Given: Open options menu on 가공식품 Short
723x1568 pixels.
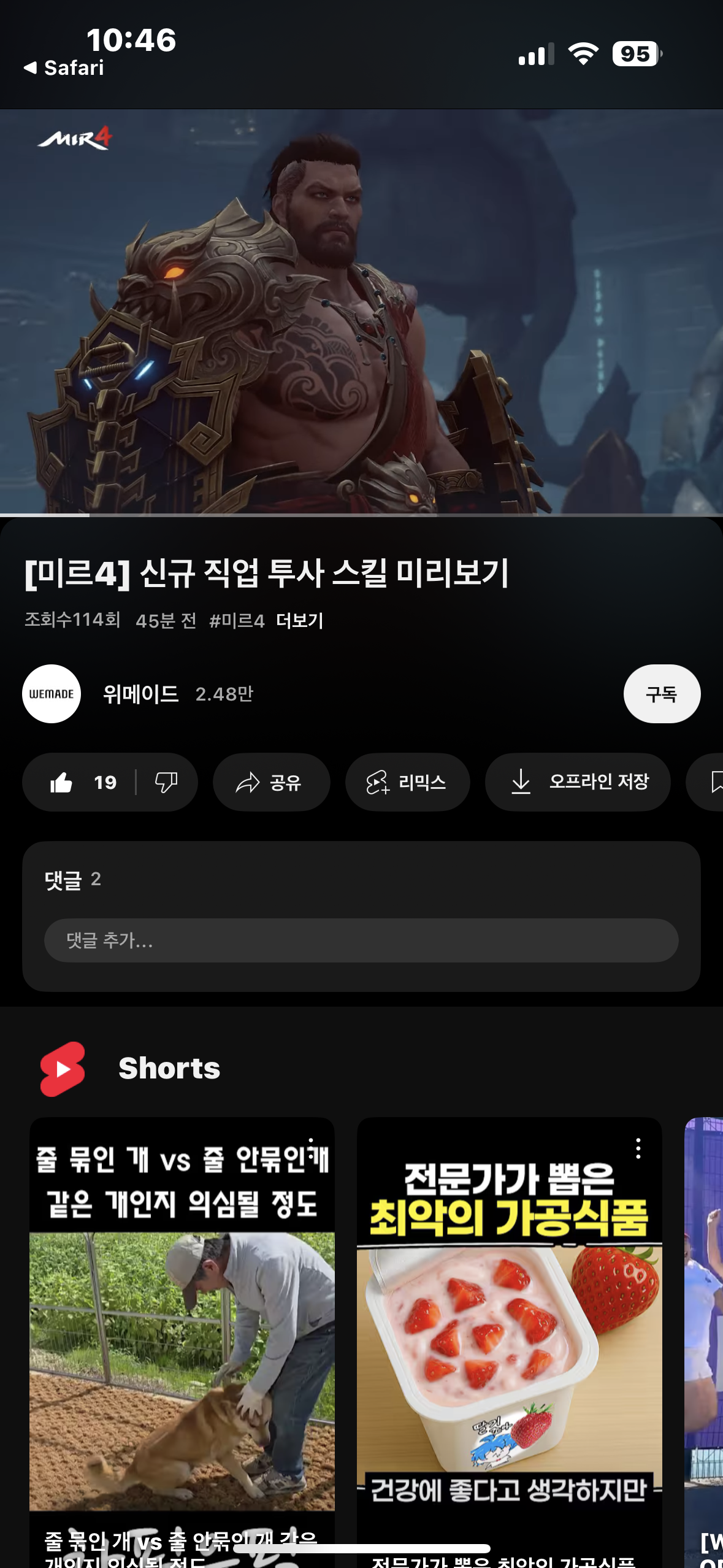Looking at the screenshot, I should tap(638, 1148).
